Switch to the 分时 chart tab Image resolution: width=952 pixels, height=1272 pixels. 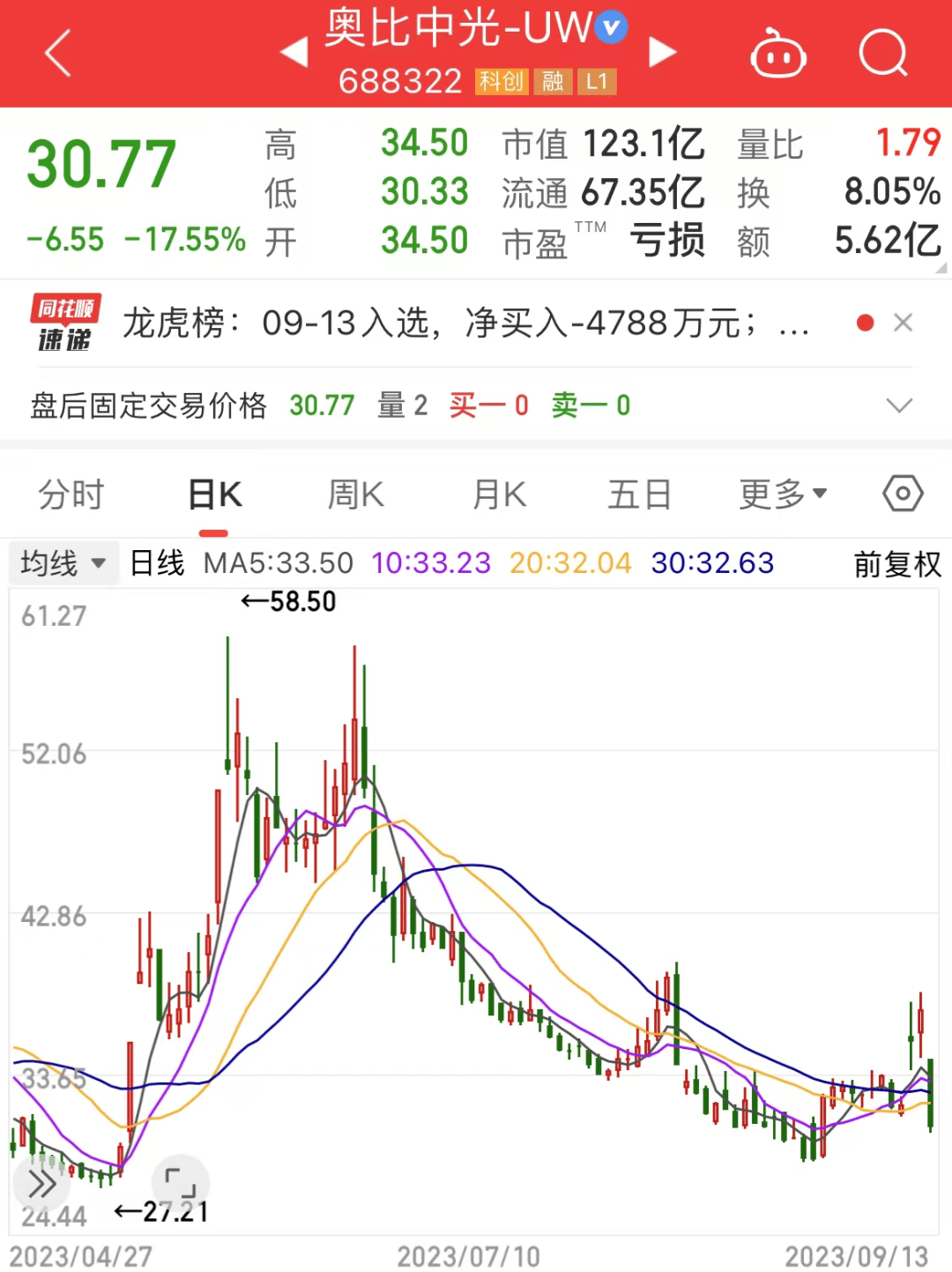71,495
